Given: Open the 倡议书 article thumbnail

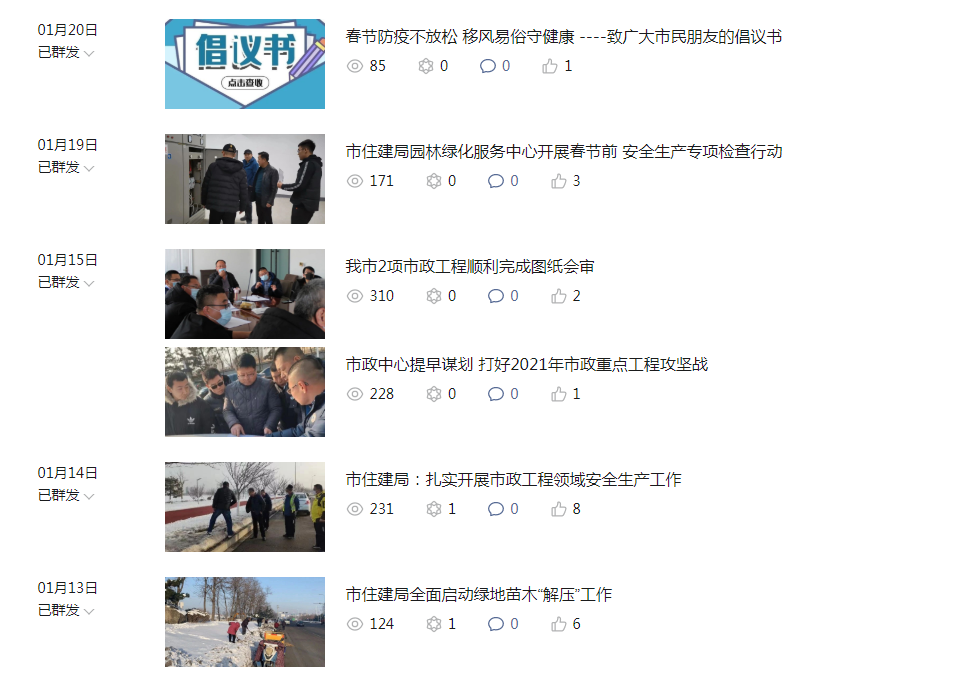Looking at the screenshot, I should point(244,64).
